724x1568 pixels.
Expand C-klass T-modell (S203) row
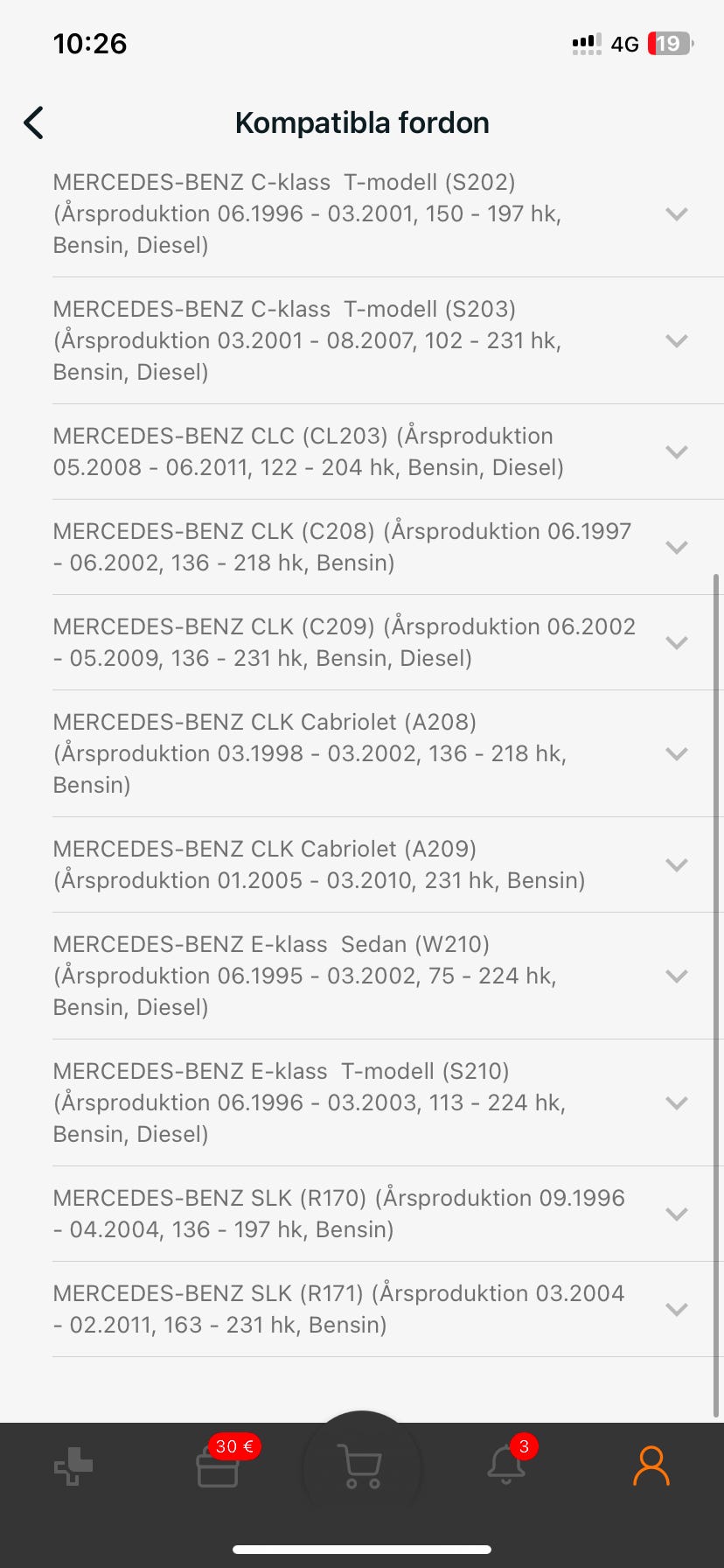point(676,341)
